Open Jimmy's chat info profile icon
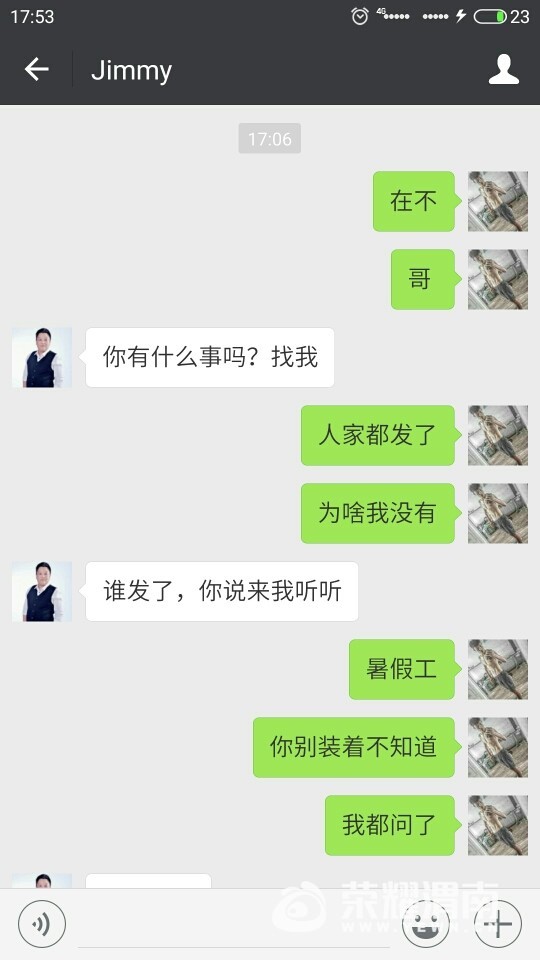The height and width of the screenshot is (960, 540). [504, 69]
